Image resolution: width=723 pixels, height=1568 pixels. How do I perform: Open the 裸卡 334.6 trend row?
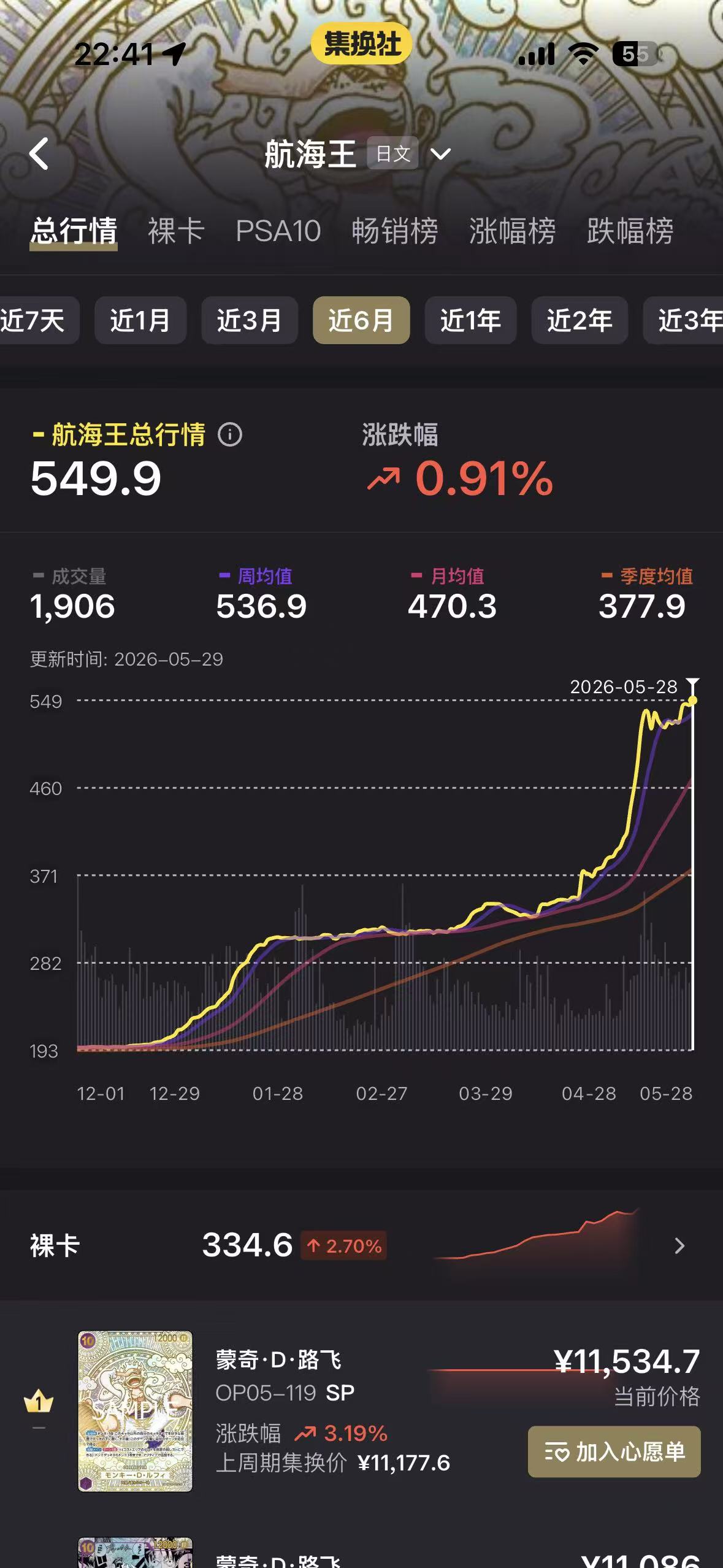[x=361, y=1245]
